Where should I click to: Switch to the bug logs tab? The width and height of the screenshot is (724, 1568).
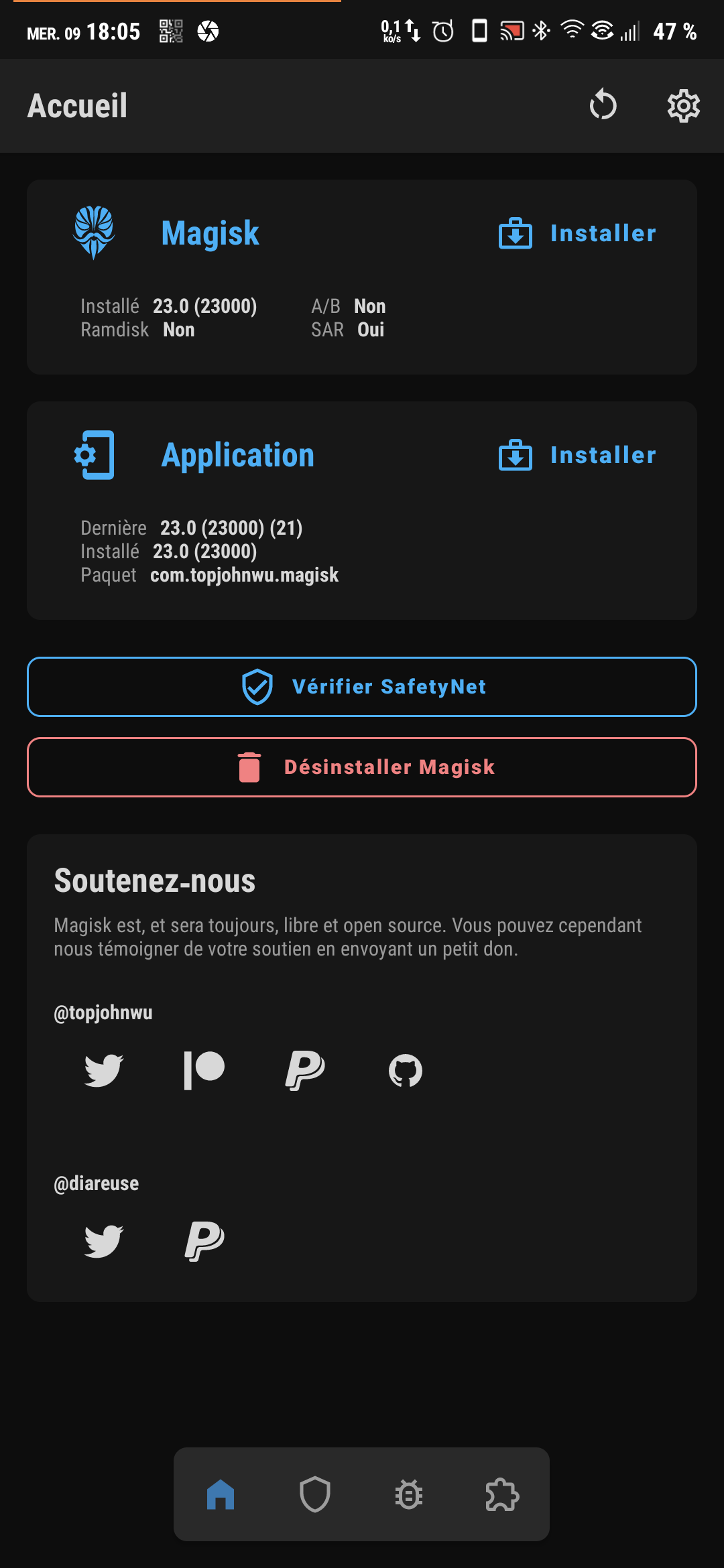tap(408, 1494)
